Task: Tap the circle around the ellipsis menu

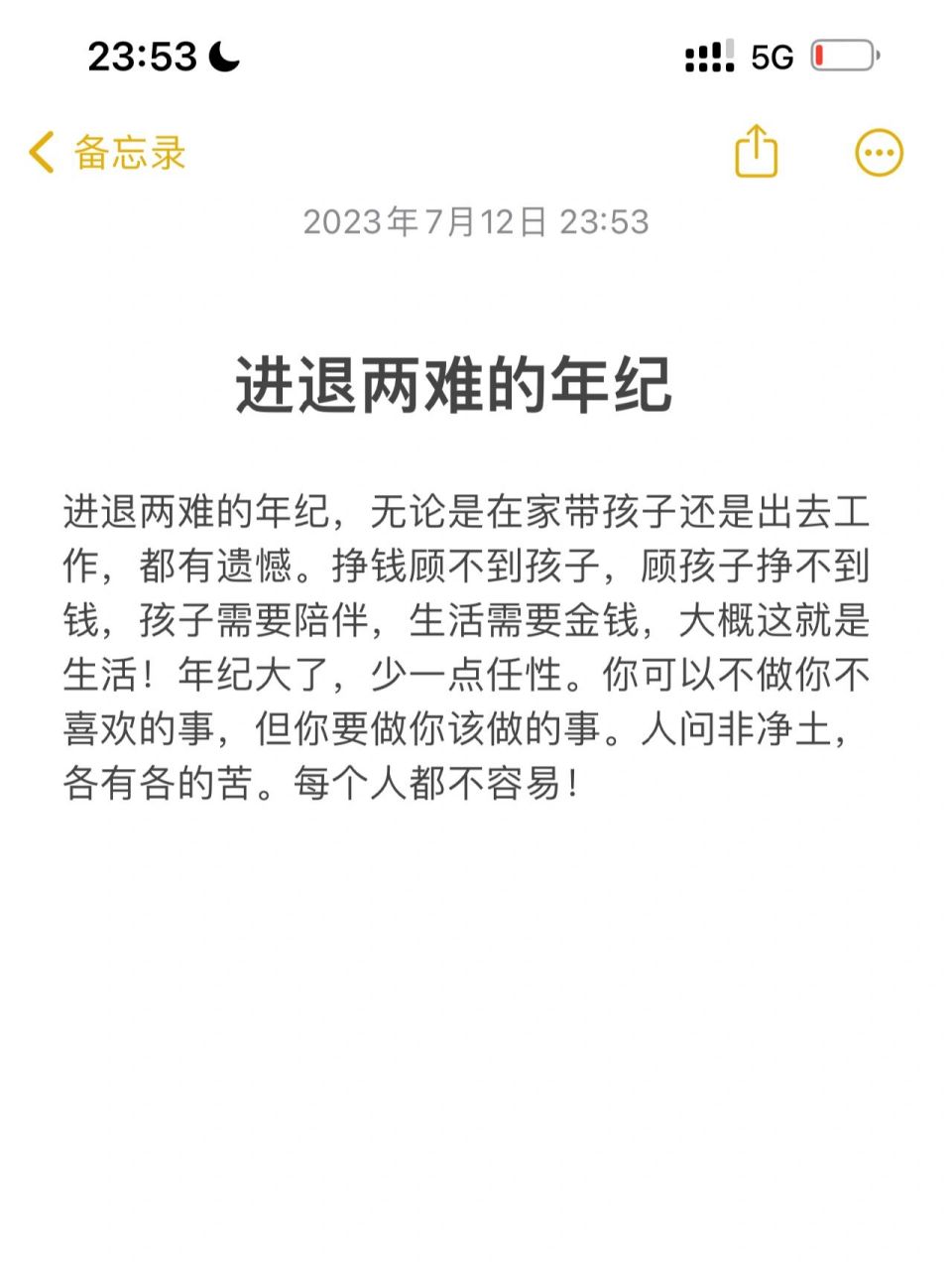Action: (877, 152)
